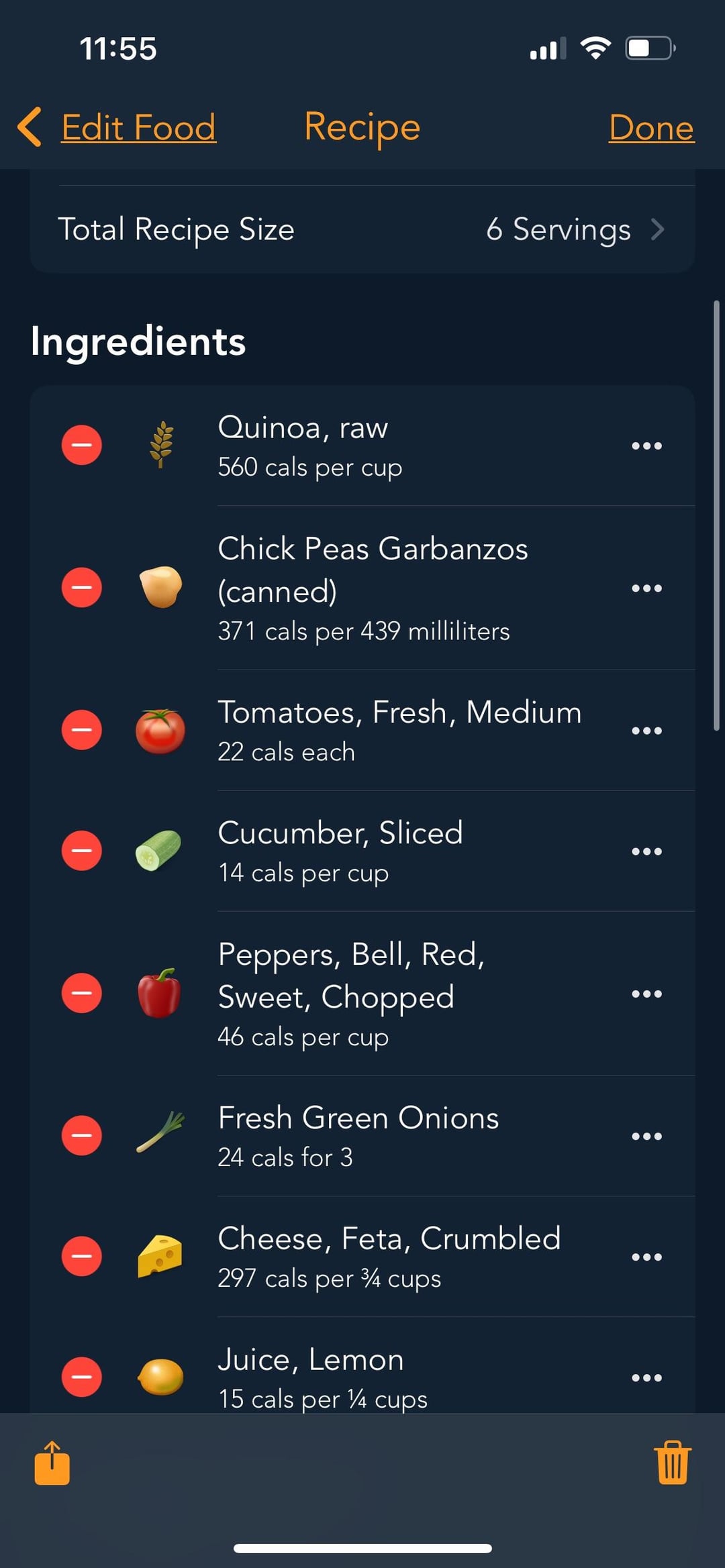Open more options for Juice, Lemon
The height and width of the screenshot is (1568, 725).
click(646, 1377)
